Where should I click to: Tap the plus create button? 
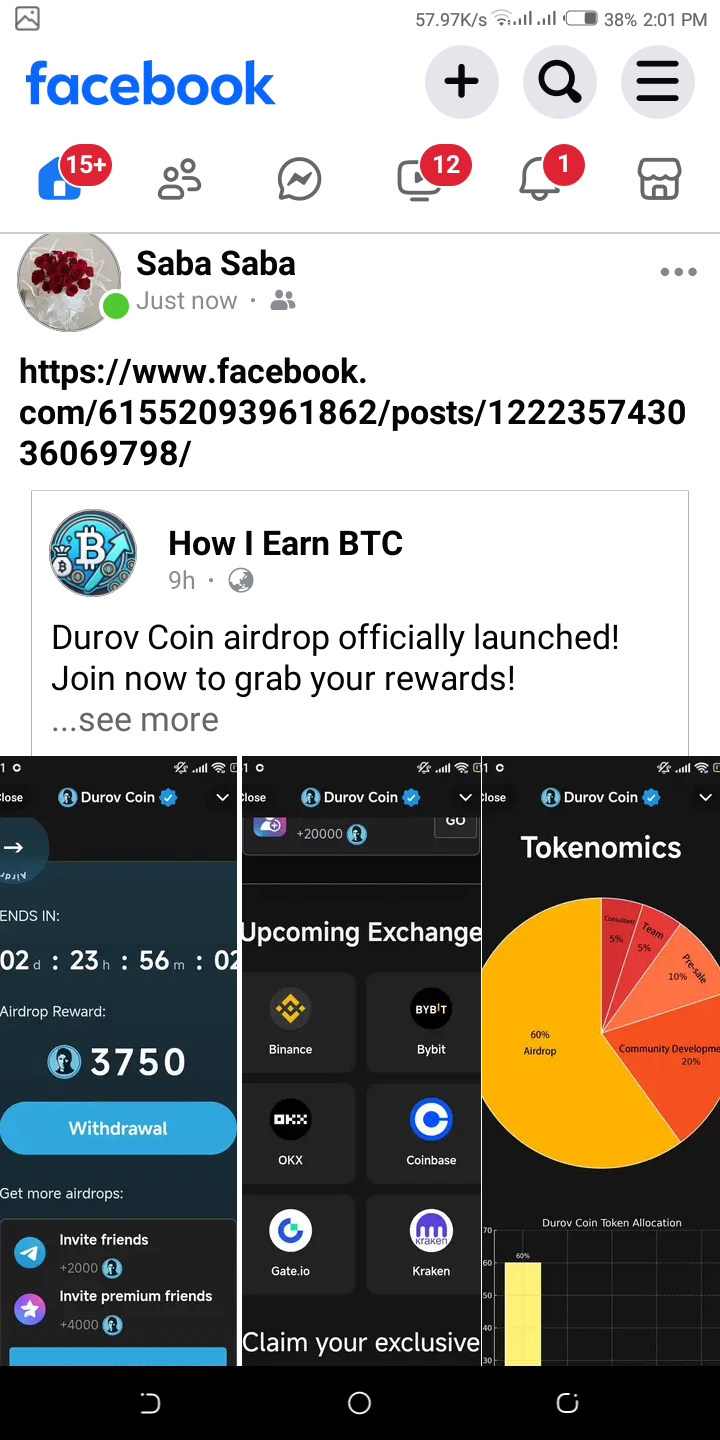(x=461, y=83)
